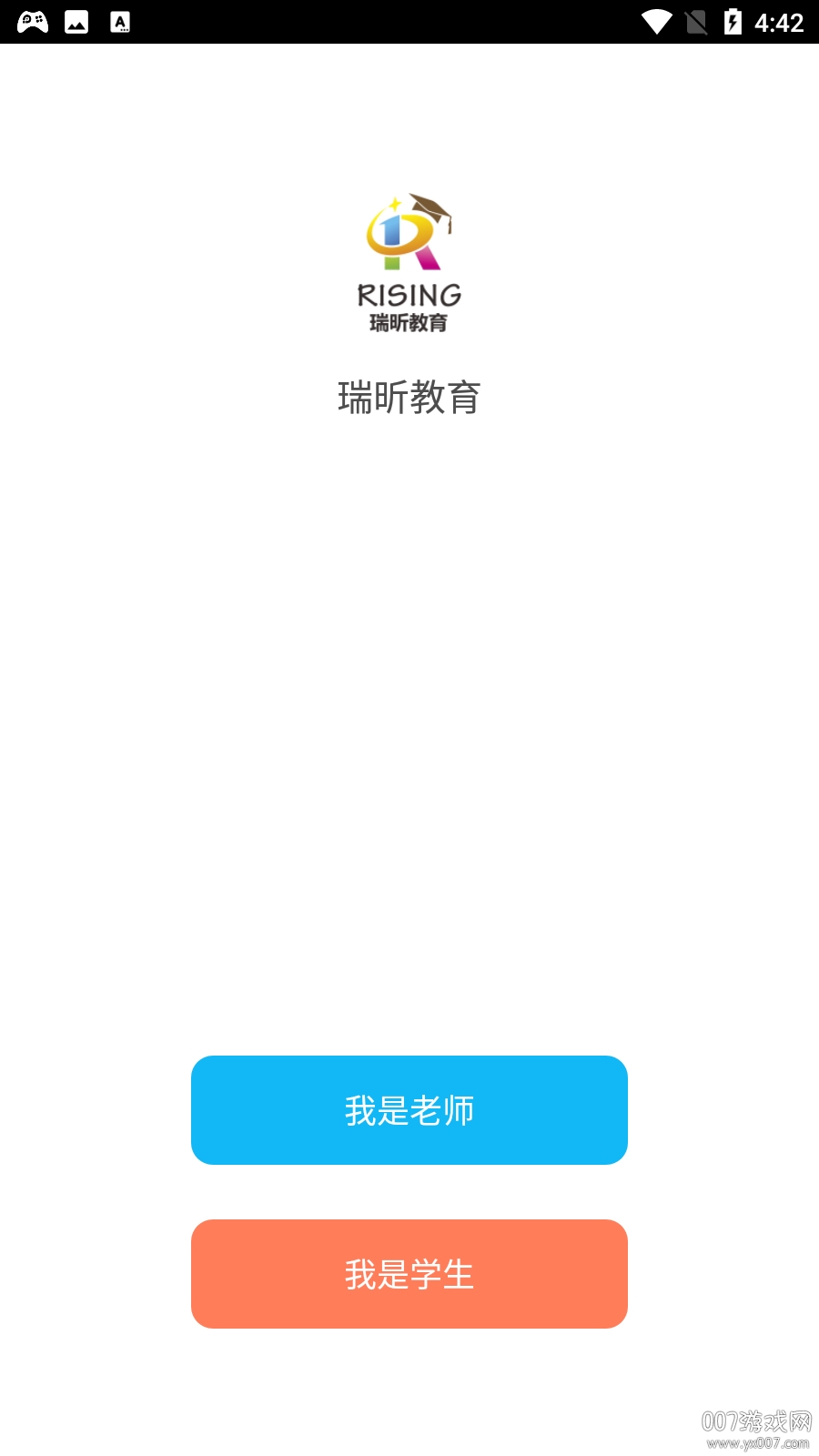The width and height of the screenshot is (819, 1456).
Task: Tap the gamepad notification icon in status bar
Action: (x=35, y=21)
